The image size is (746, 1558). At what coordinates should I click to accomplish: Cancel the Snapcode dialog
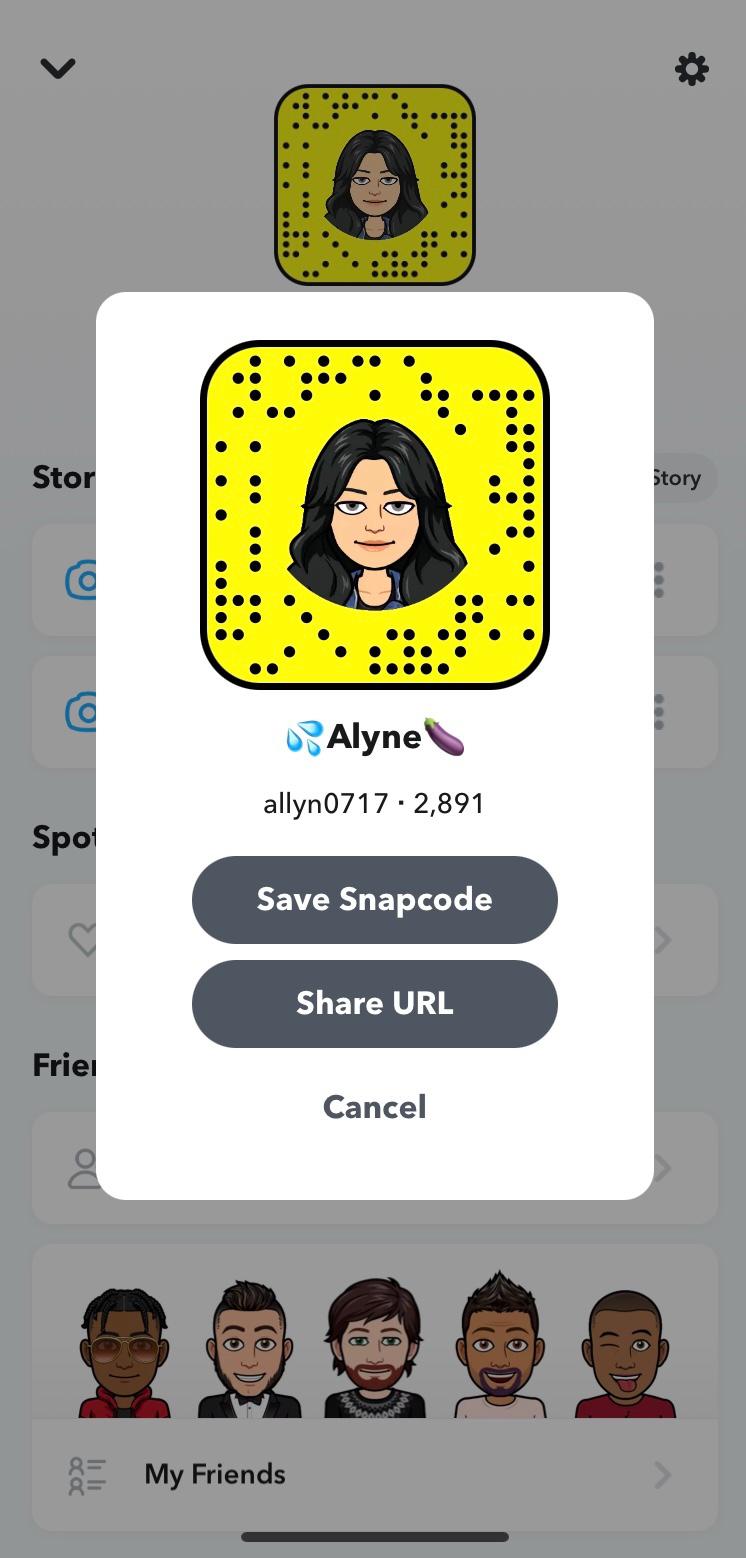coord(374,1107)
